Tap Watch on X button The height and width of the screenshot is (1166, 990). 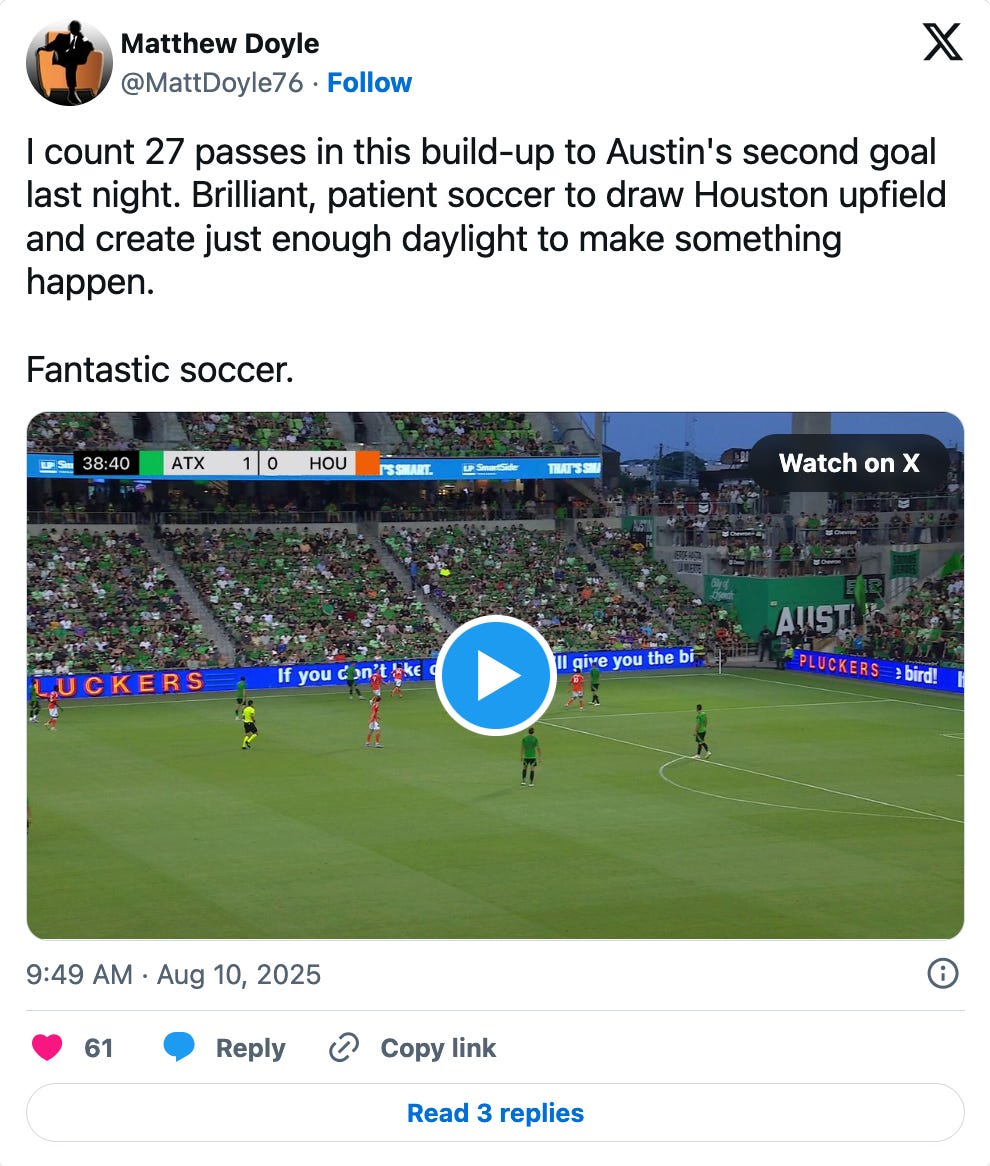tap(849, 463)
